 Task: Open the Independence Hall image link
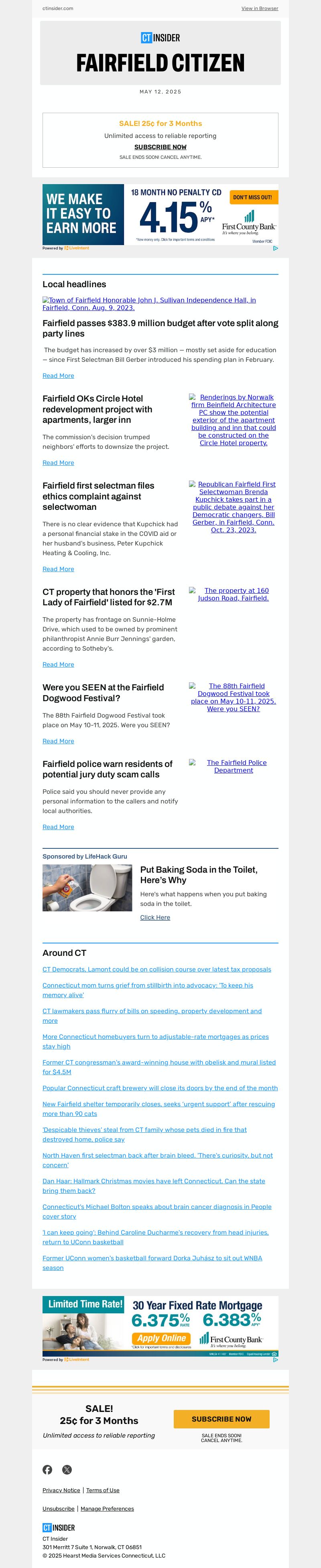point(148,304)
